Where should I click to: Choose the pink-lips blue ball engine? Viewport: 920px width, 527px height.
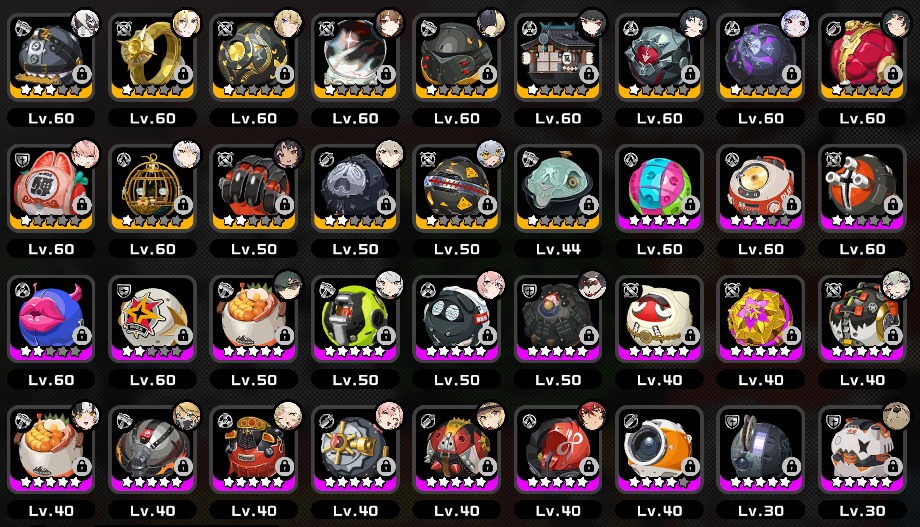[50, 318]
